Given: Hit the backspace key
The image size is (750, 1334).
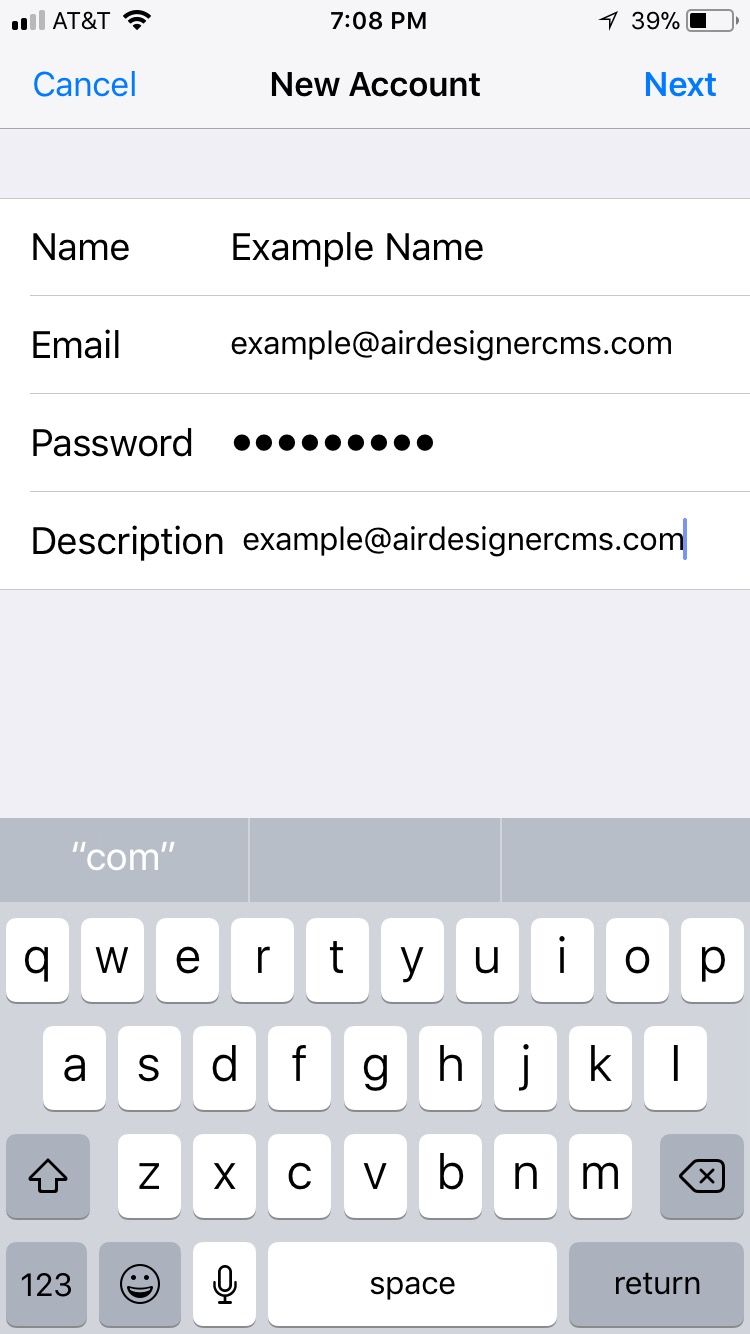Looking at the screenshot, I should click(702, 1176).
